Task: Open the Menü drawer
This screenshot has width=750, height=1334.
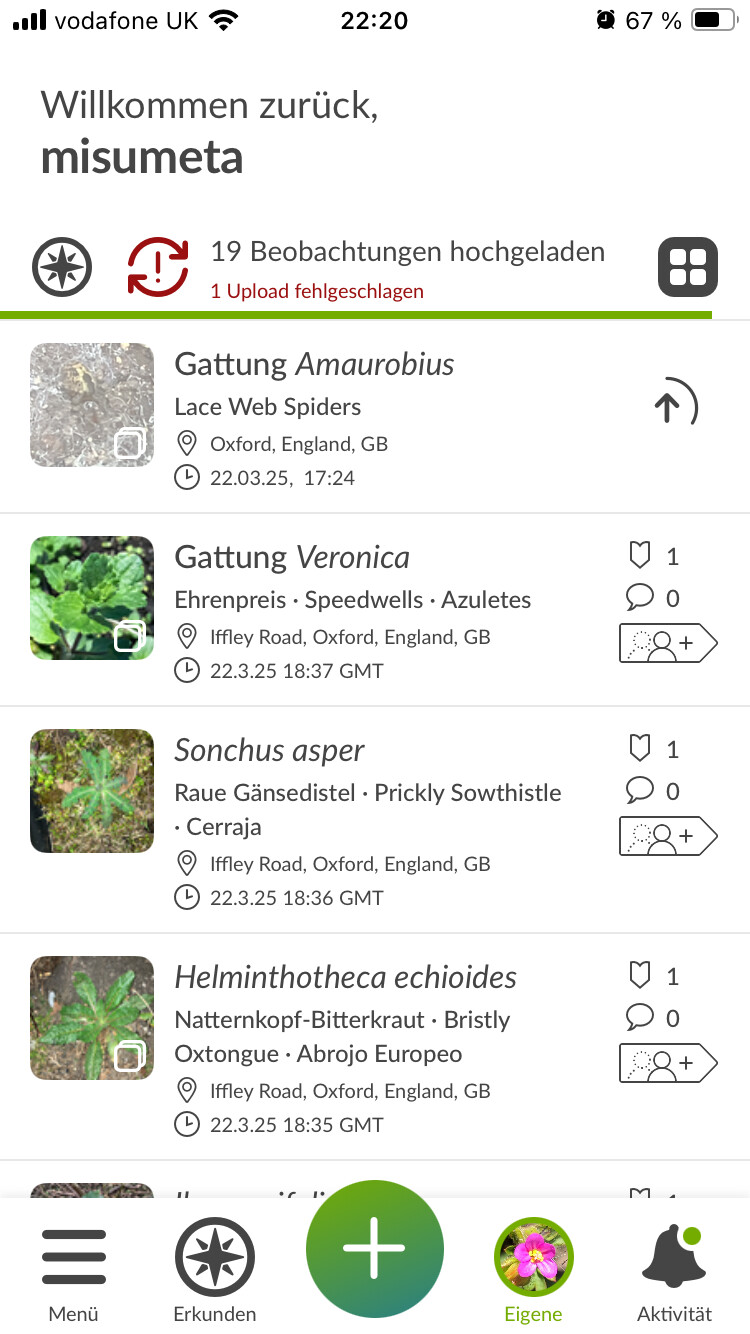Action: click(73, 1271)
